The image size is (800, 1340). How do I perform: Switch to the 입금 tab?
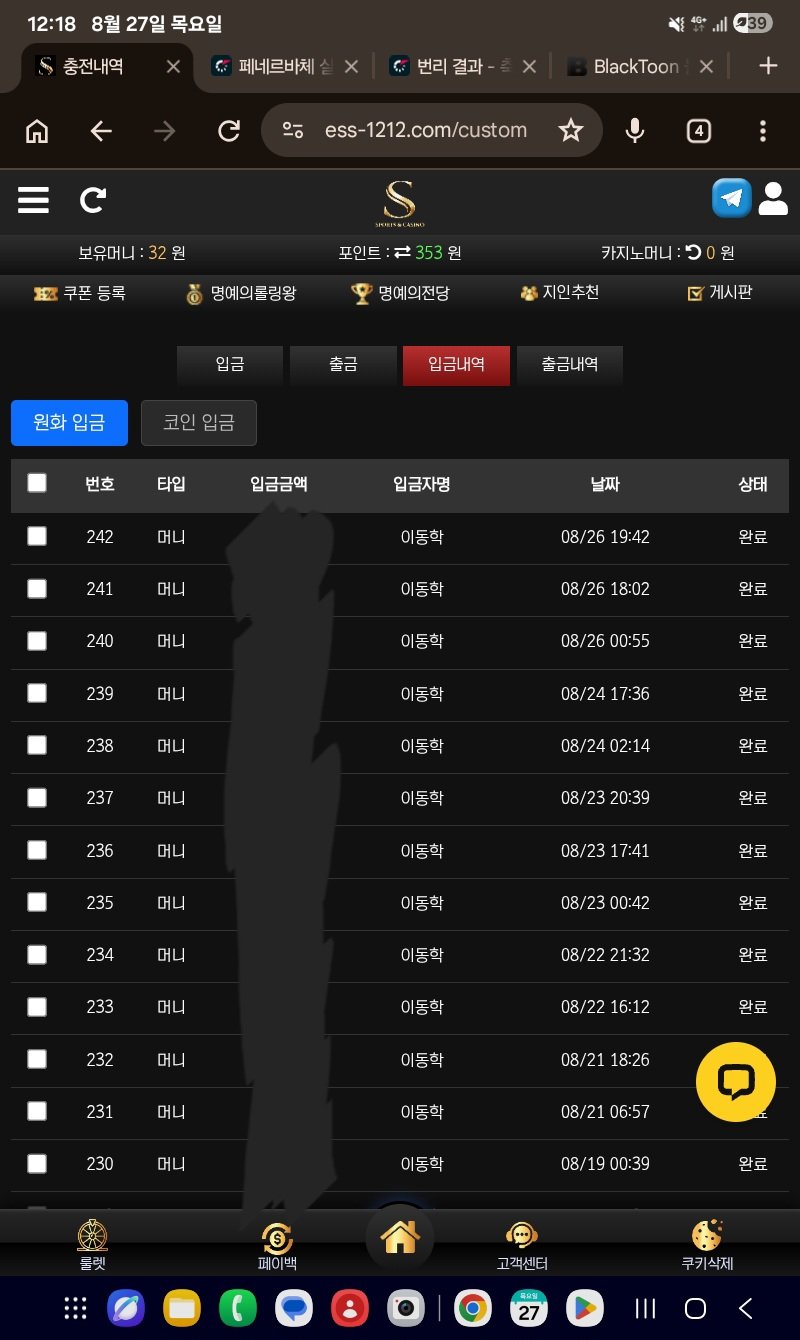tap(230, 365)
